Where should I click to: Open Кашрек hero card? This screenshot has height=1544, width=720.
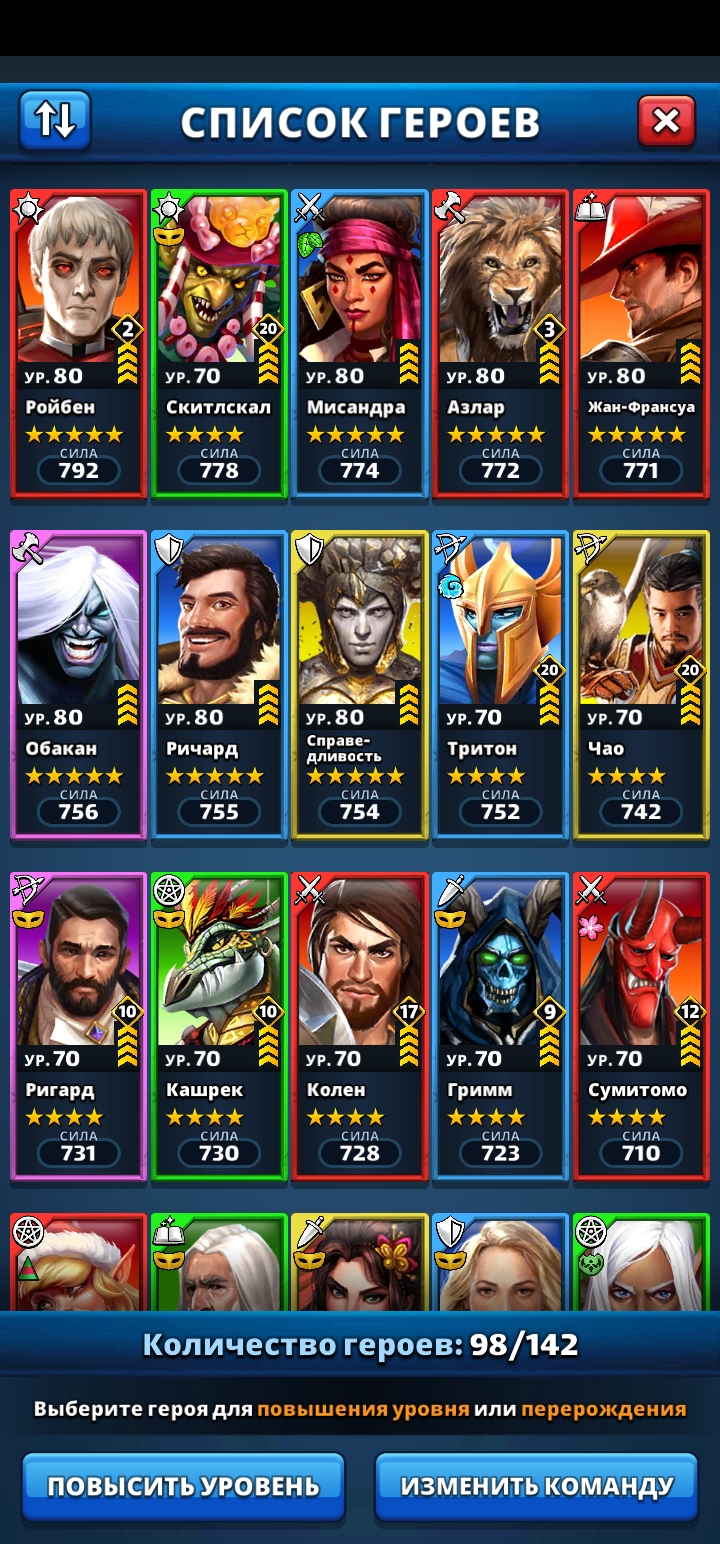click(x=219, y=1024)
